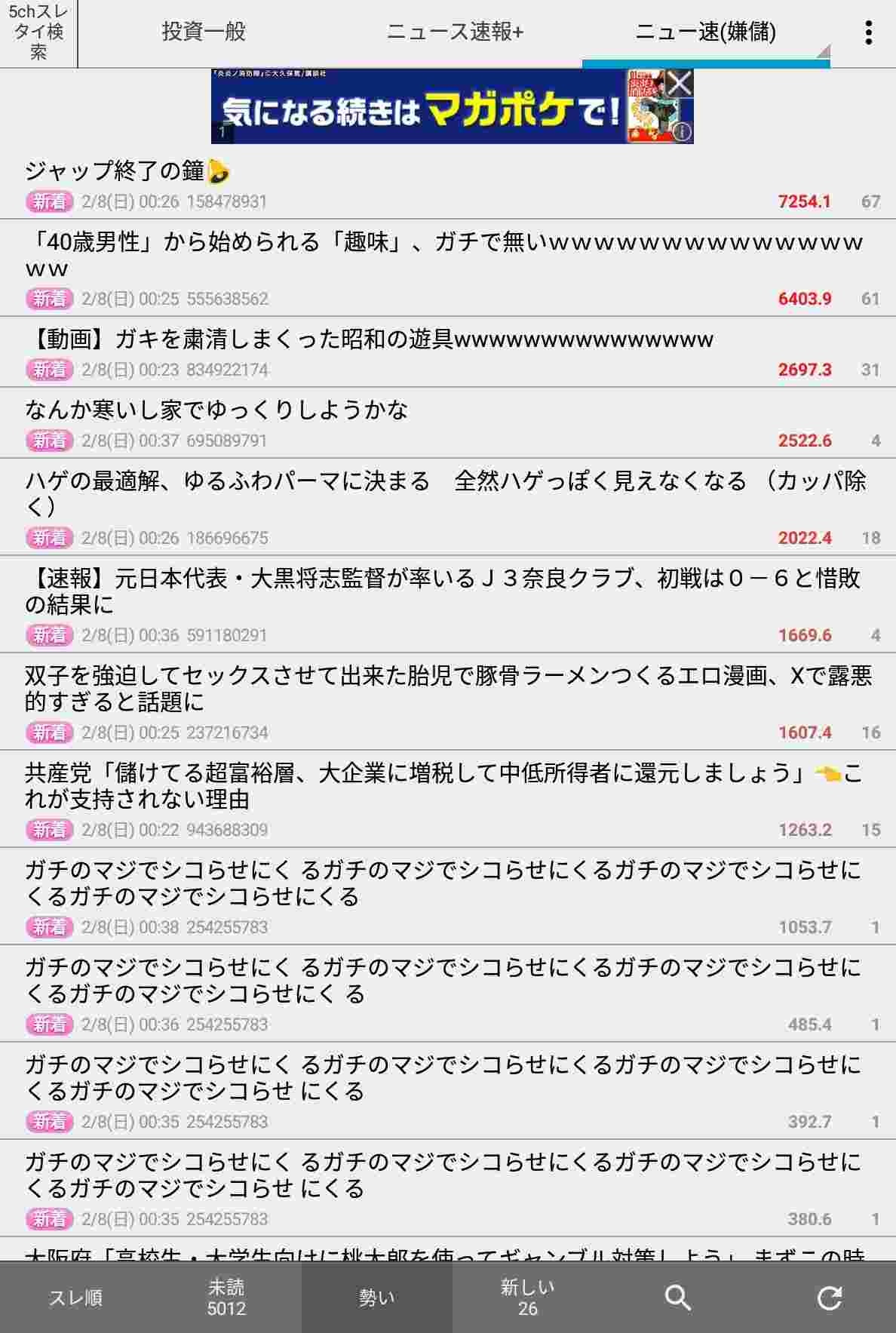The width and height of the screenshot is (896, 1333).
Task: Open 5chスレタイ検索 search
Action: (38, 32)
